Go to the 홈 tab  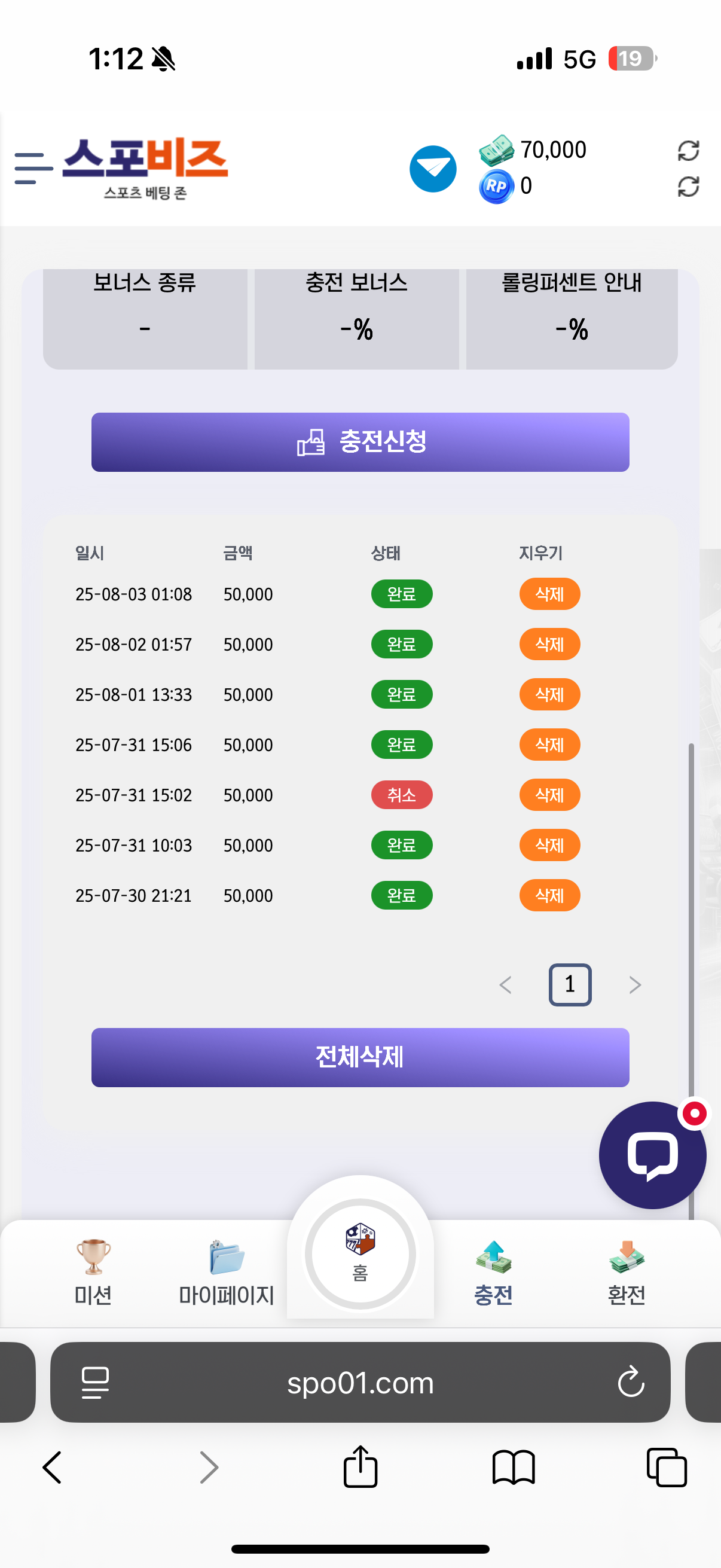point(360,1254)
